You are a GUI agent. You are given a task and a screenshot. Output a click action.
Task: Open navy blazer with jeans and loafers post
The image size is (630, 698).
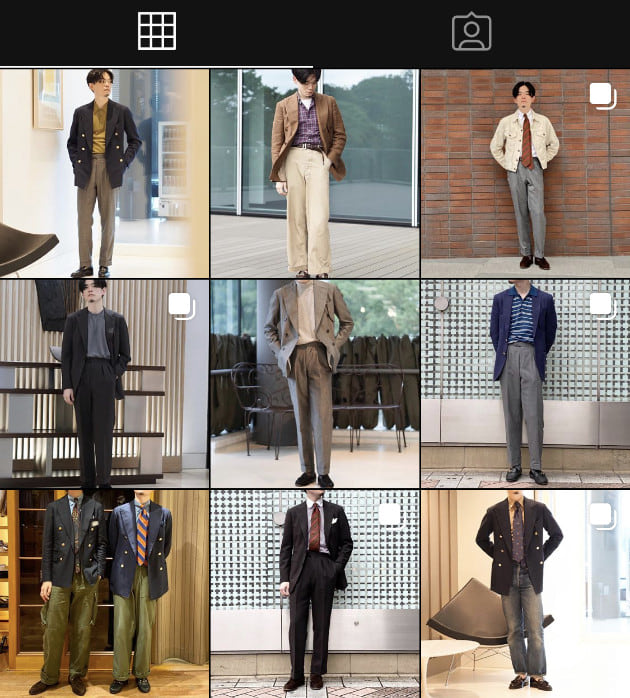(x=525, y=593)
